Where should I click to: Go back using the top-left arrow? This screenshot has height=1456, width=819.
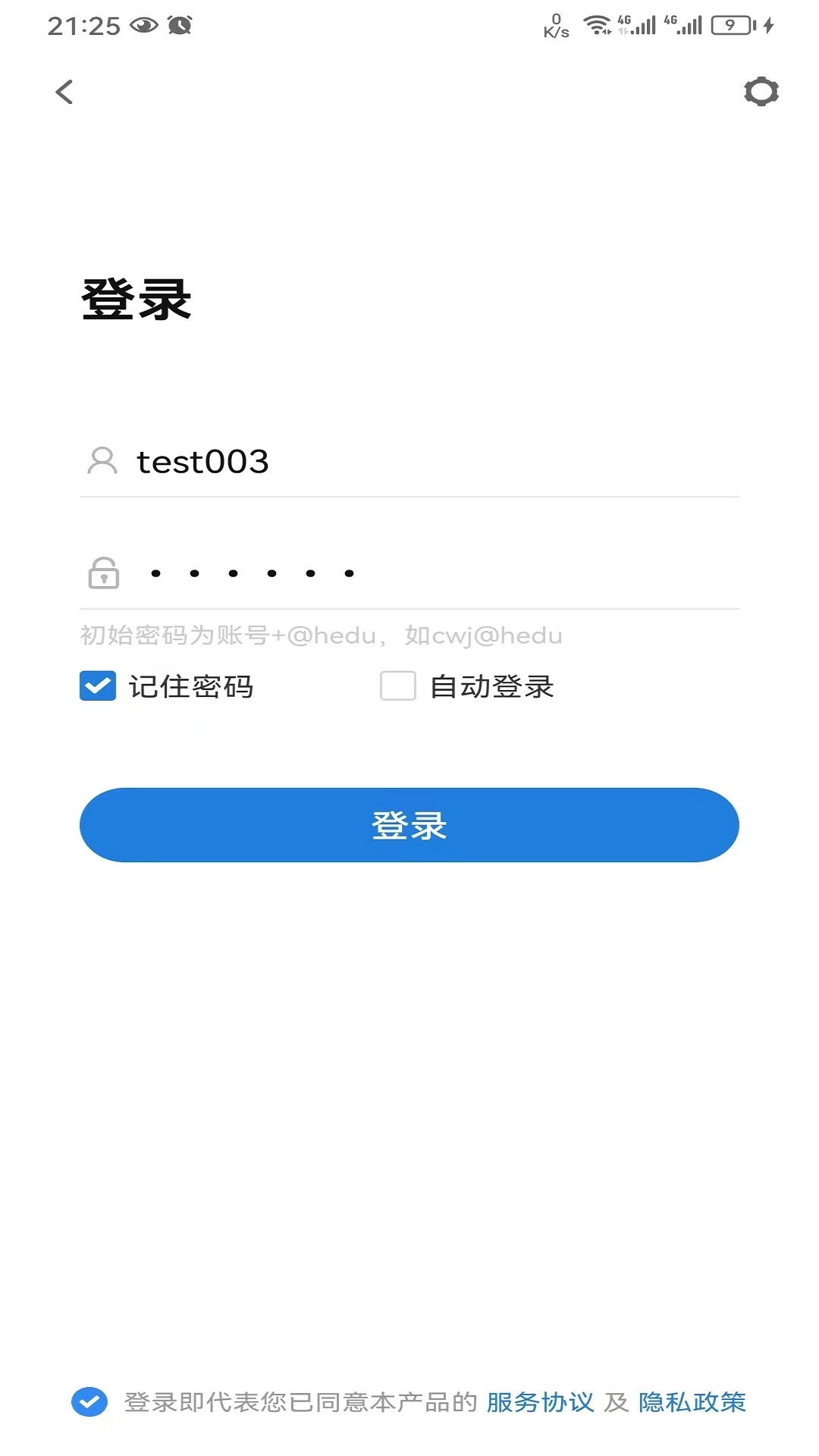click(65, 93)
